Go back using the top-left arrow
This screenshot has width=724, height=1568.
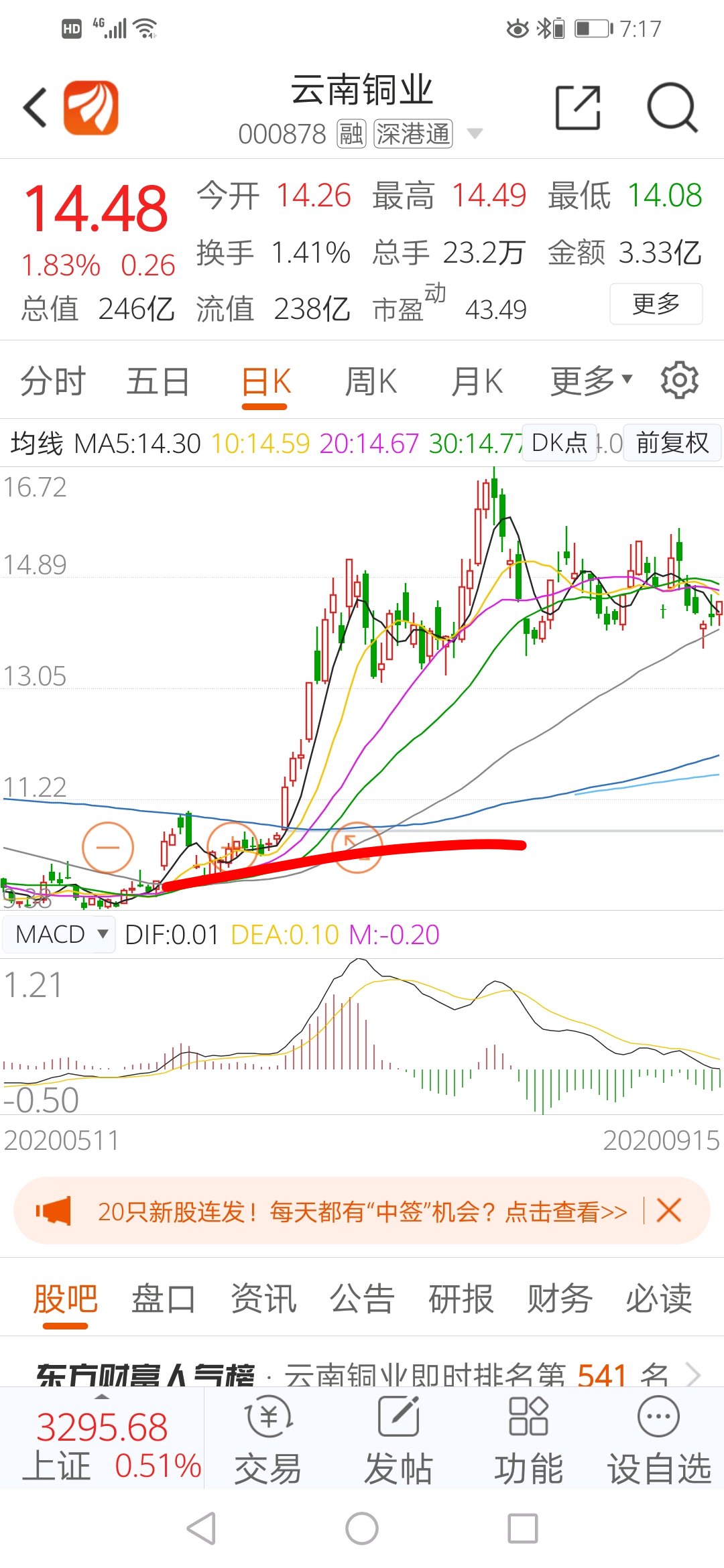coord(36,107)
